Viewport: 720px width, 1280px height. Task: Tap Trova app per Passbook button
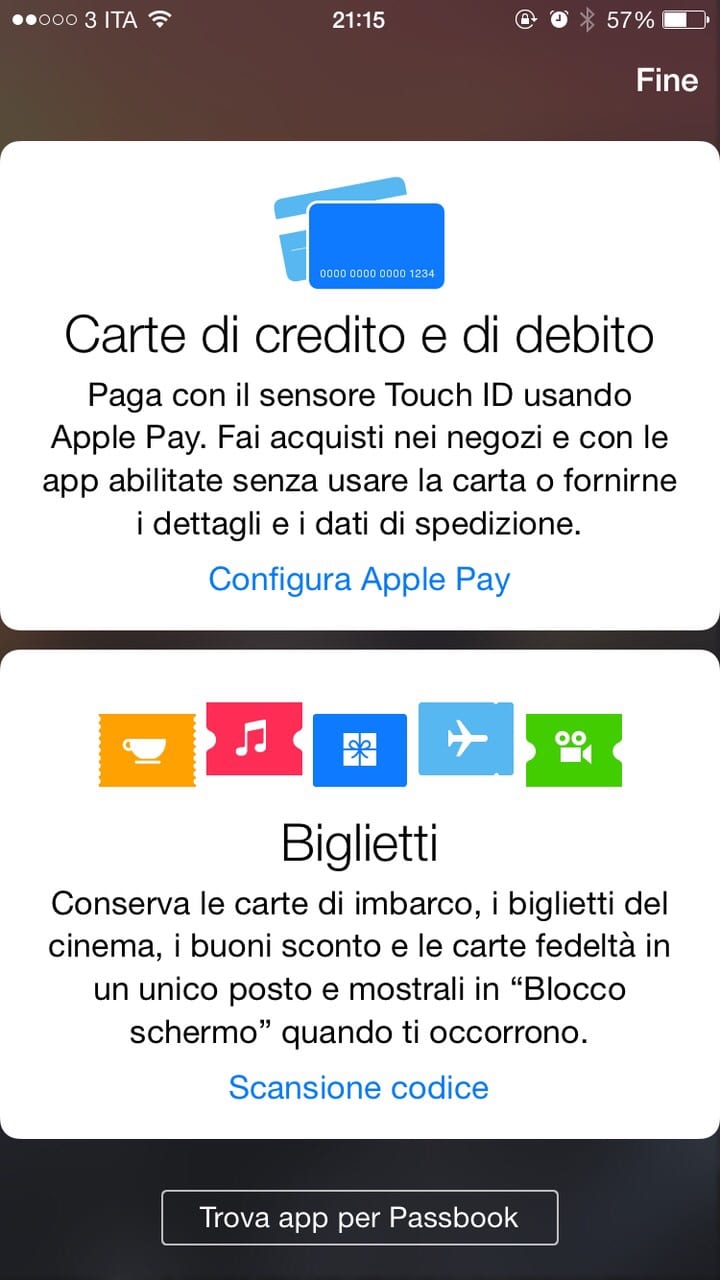click(359, 1217)
